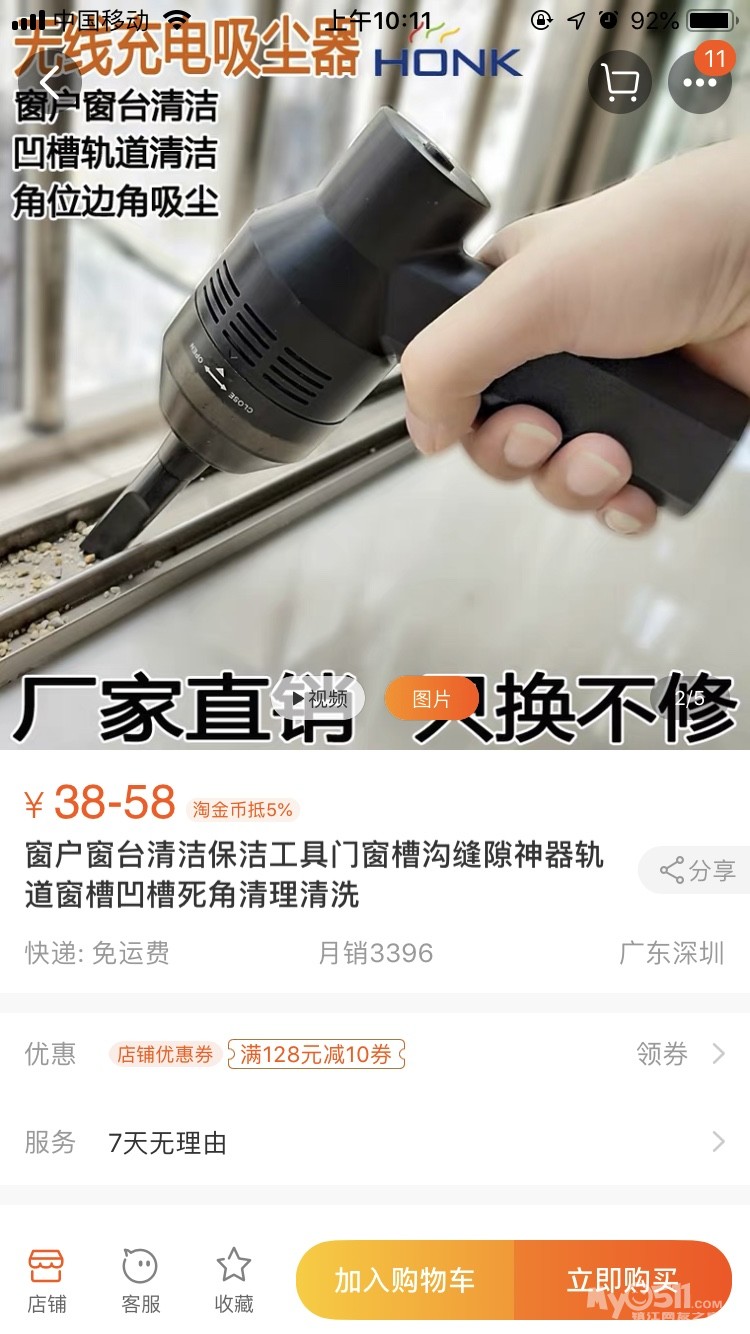Visit the 店铺 shop page
This screenshot has width=750, height=1334.
(46, 1280)
